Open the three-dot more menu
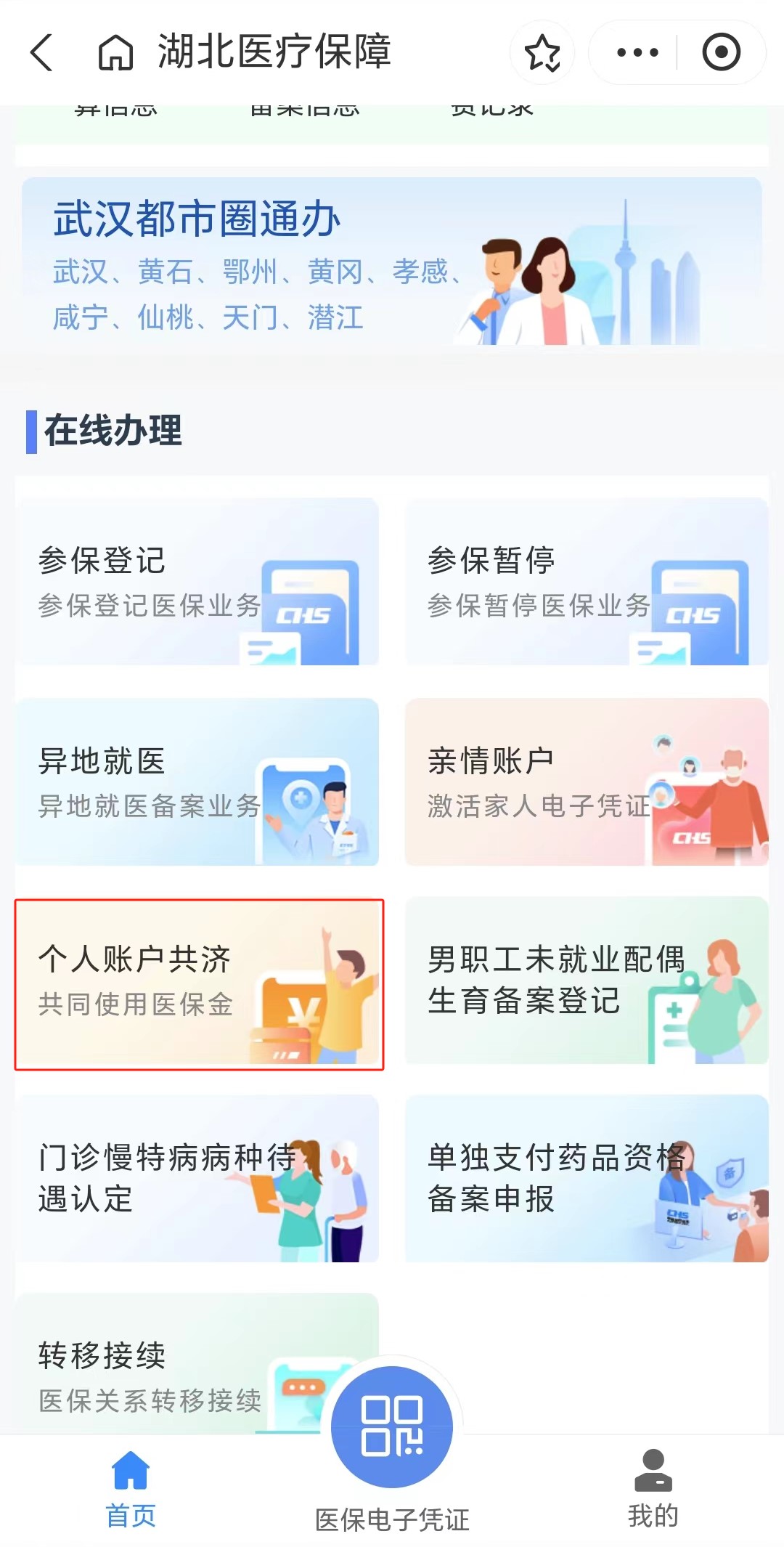 (637, 52)
